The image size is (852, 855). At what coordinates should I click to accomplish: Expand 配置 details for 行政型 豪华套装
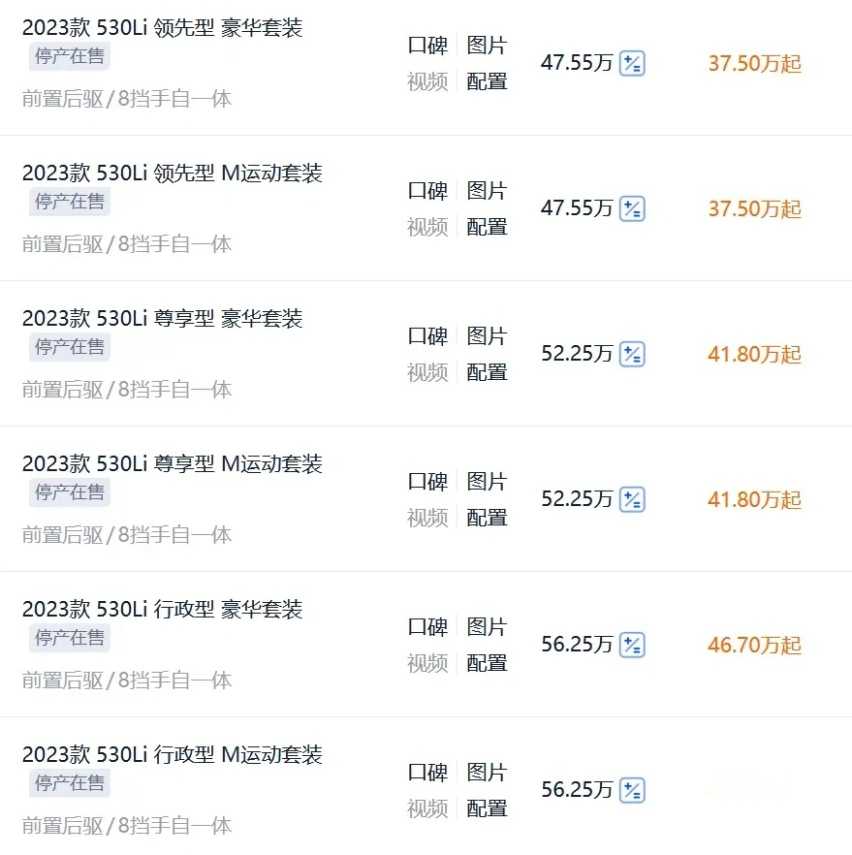[x=486, y=663]
